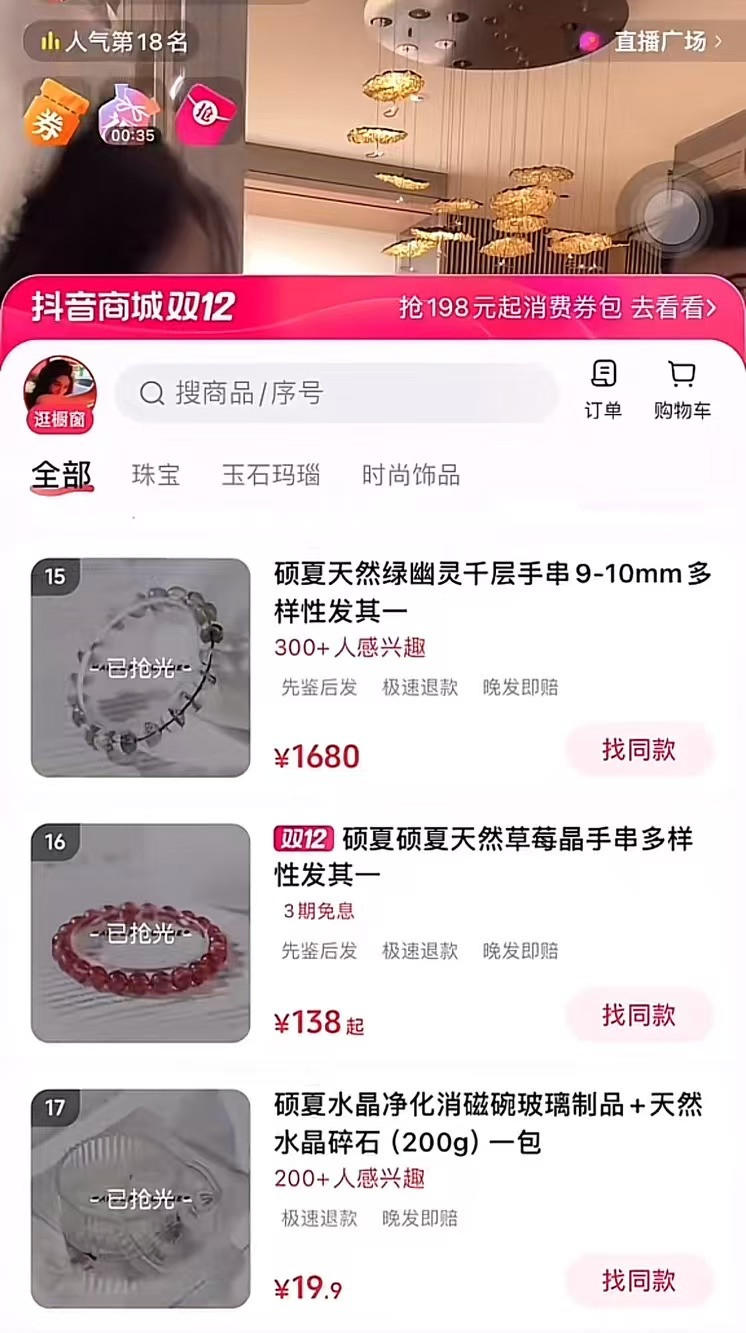The width and height of the screenshot is (746, 1333).
Task: Tap 找同款 for the ¥19.9 消磁碗
Action: click(638, 1280)
